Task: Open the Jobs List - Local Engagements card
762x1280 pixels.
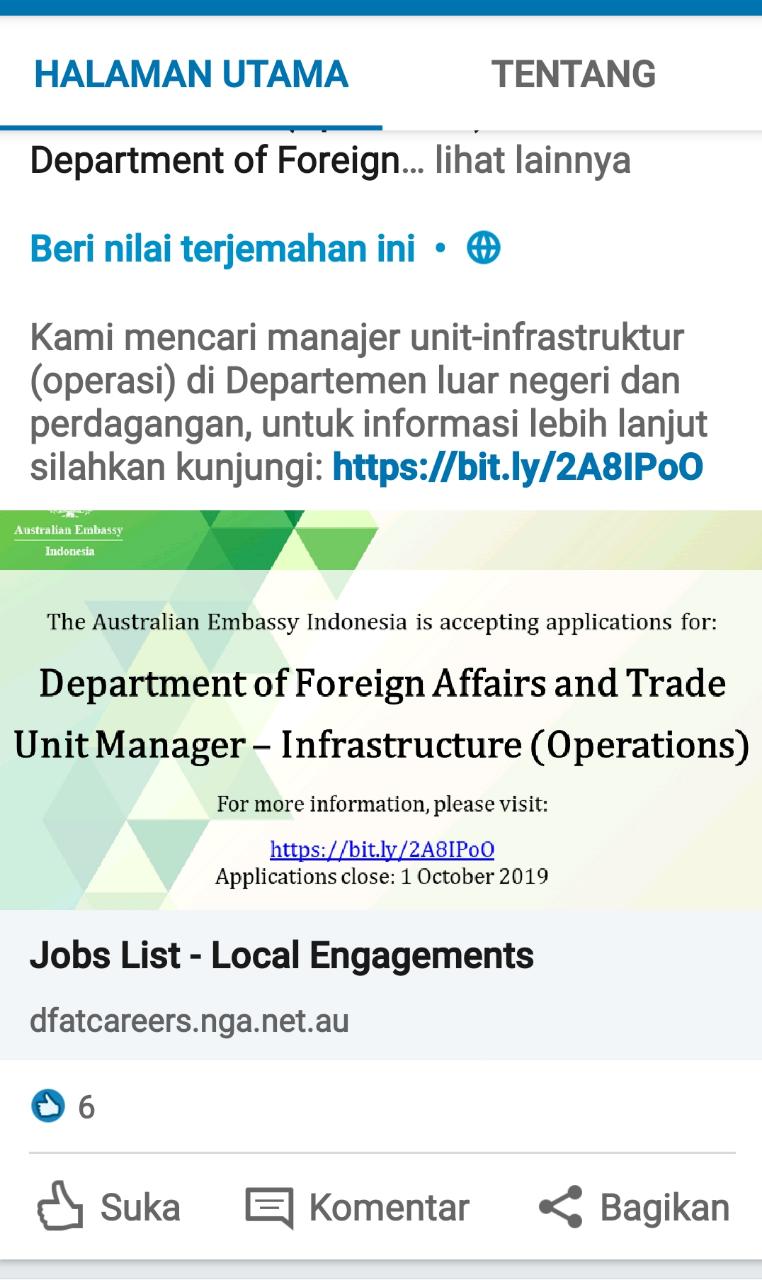Action: (281, 985)
